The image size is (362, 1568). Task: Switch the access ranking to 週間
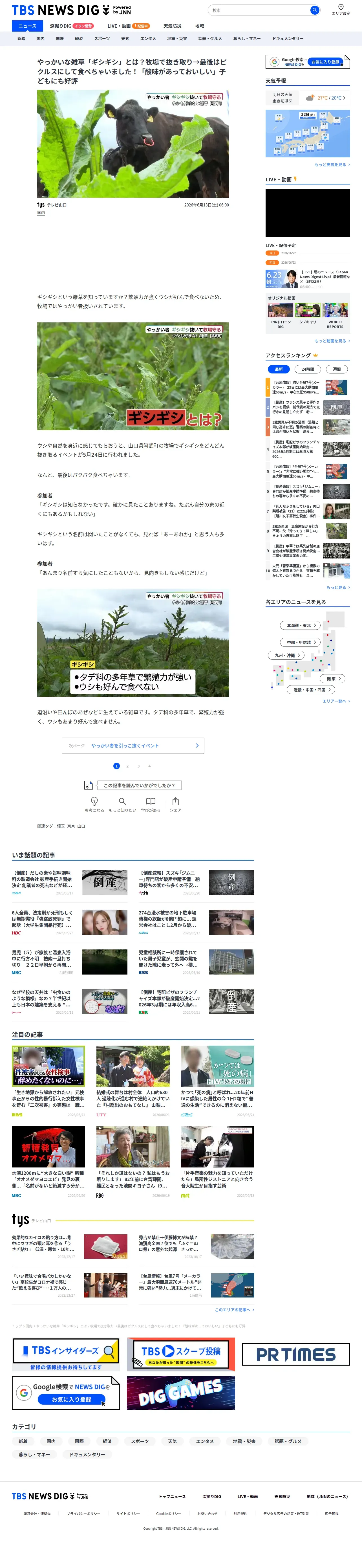pos(336,369)
